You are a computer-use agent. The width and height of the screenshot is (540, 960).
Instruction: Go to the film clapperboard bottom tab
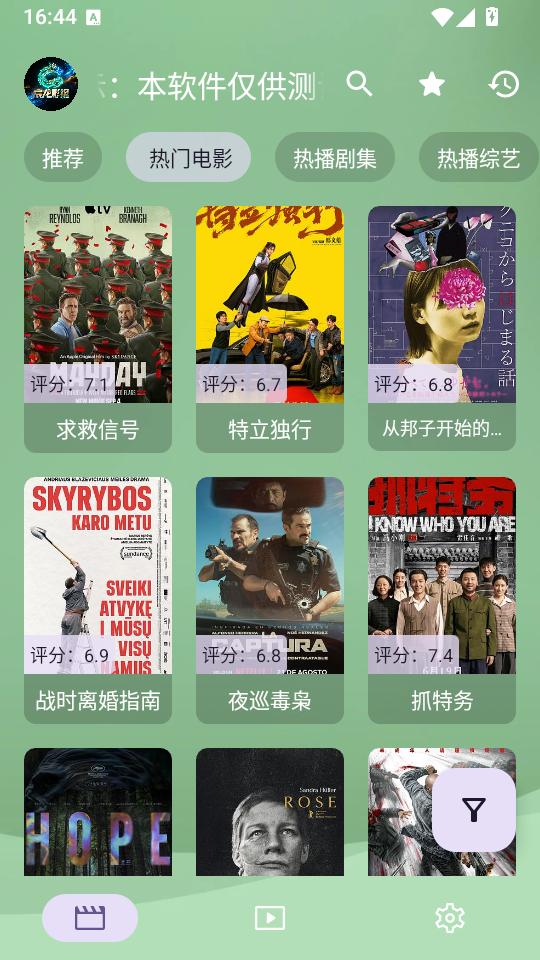[90, 918]
